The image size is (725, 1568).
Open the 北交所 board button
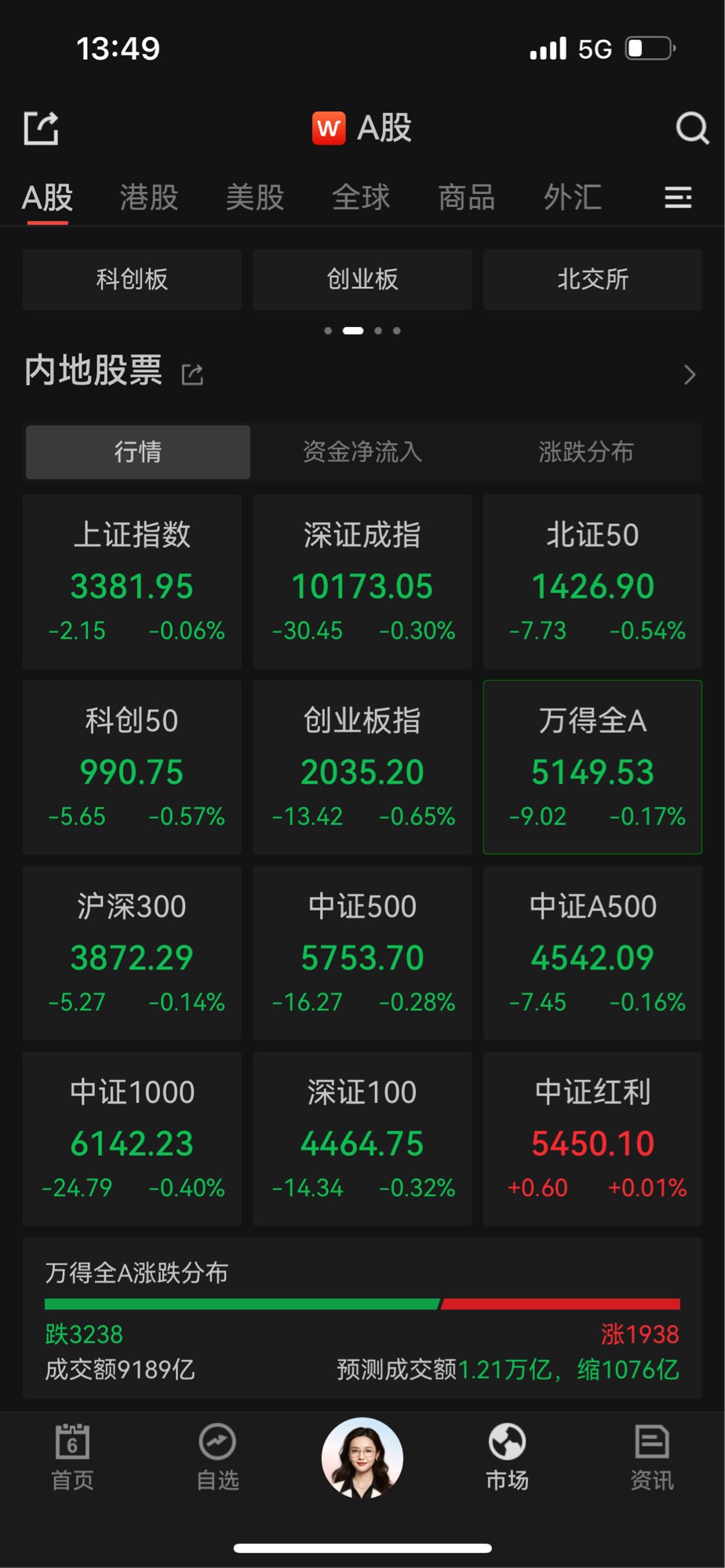point(592,279)
